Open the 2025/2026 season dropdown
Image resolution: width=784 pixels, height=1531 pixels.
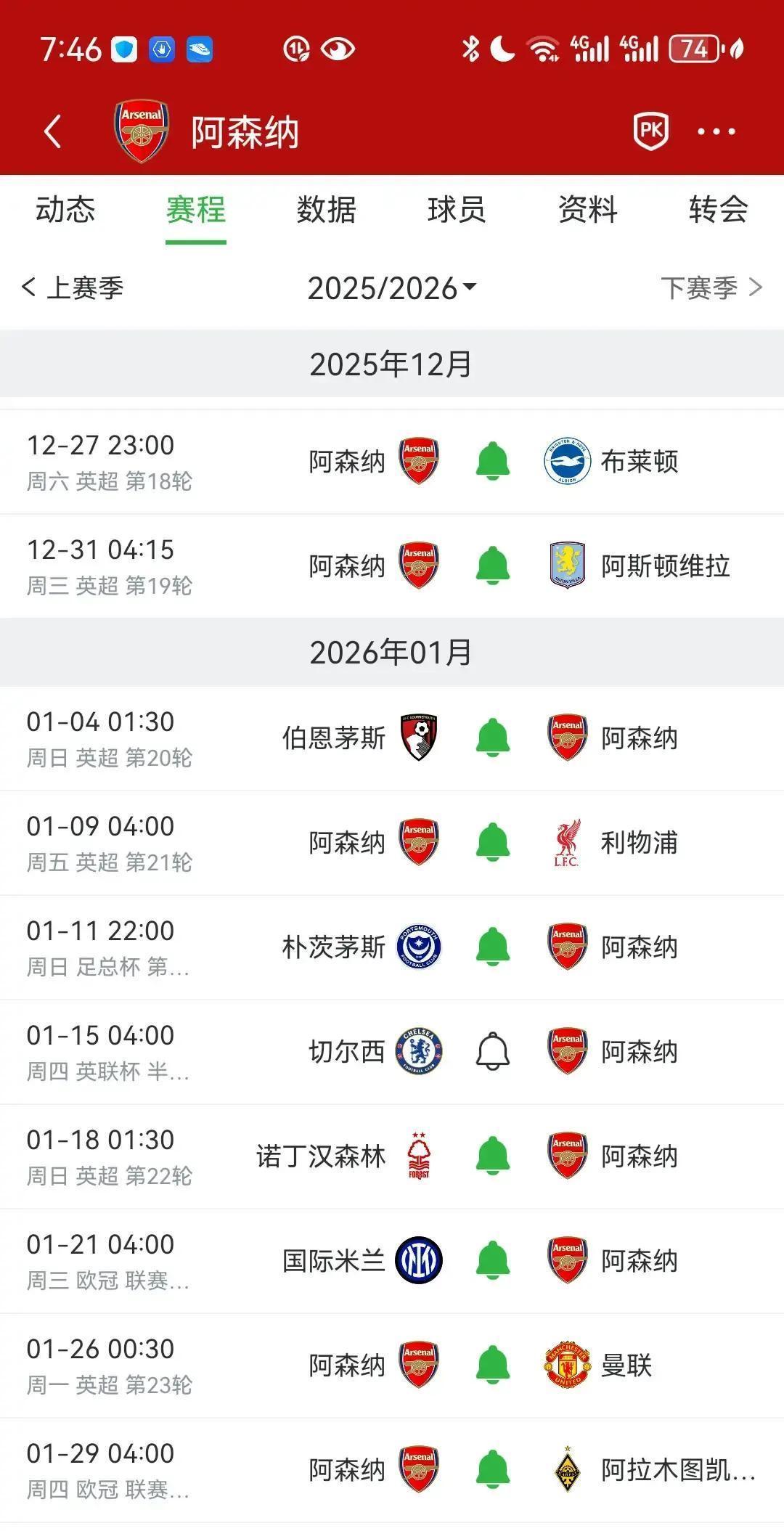click(x=391, y=287)
